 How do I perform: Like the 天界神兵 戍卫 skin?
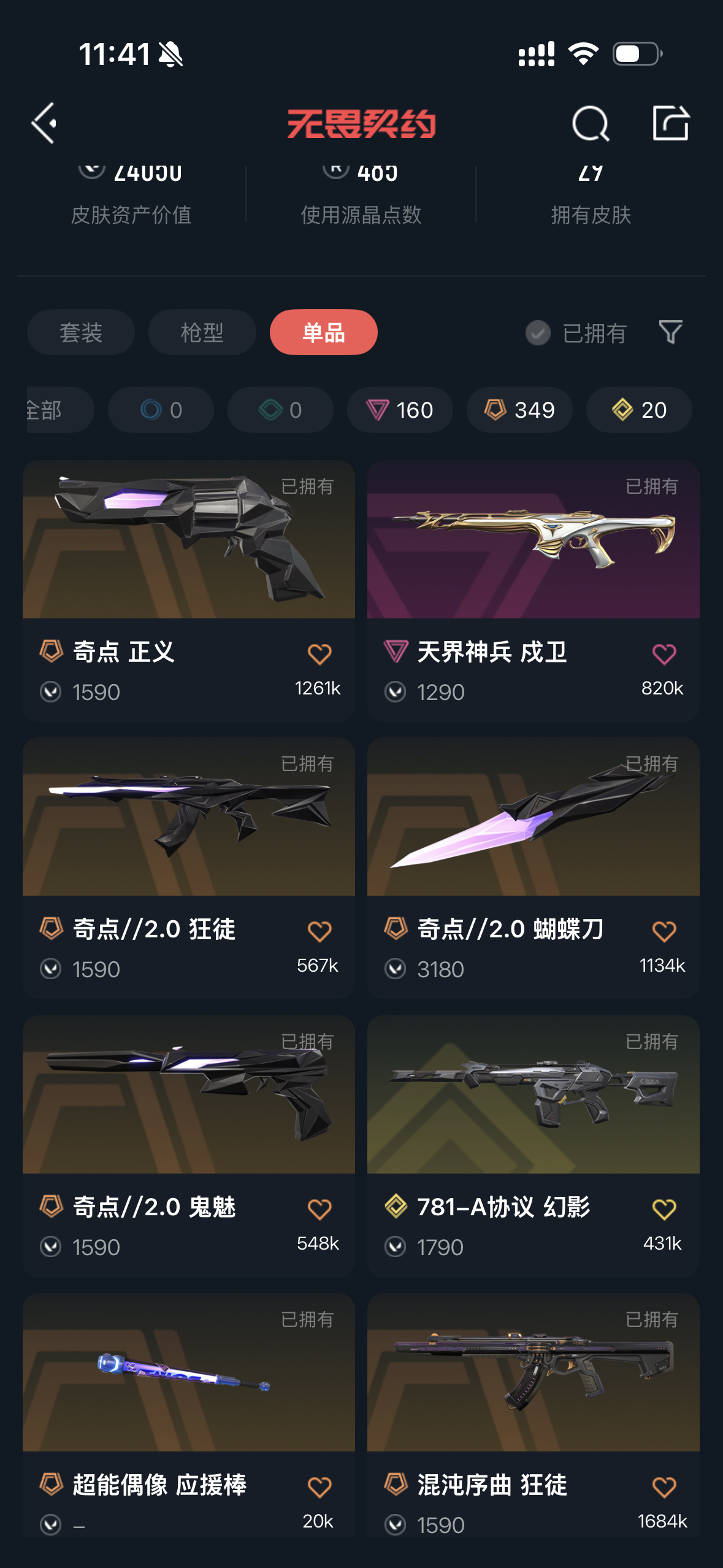click(664, 654)
